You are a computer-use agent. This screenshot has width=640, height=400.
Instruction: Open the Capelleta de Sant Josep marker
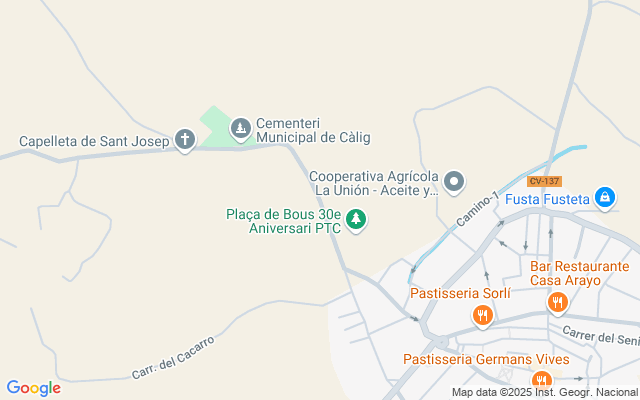click(184, 140)
